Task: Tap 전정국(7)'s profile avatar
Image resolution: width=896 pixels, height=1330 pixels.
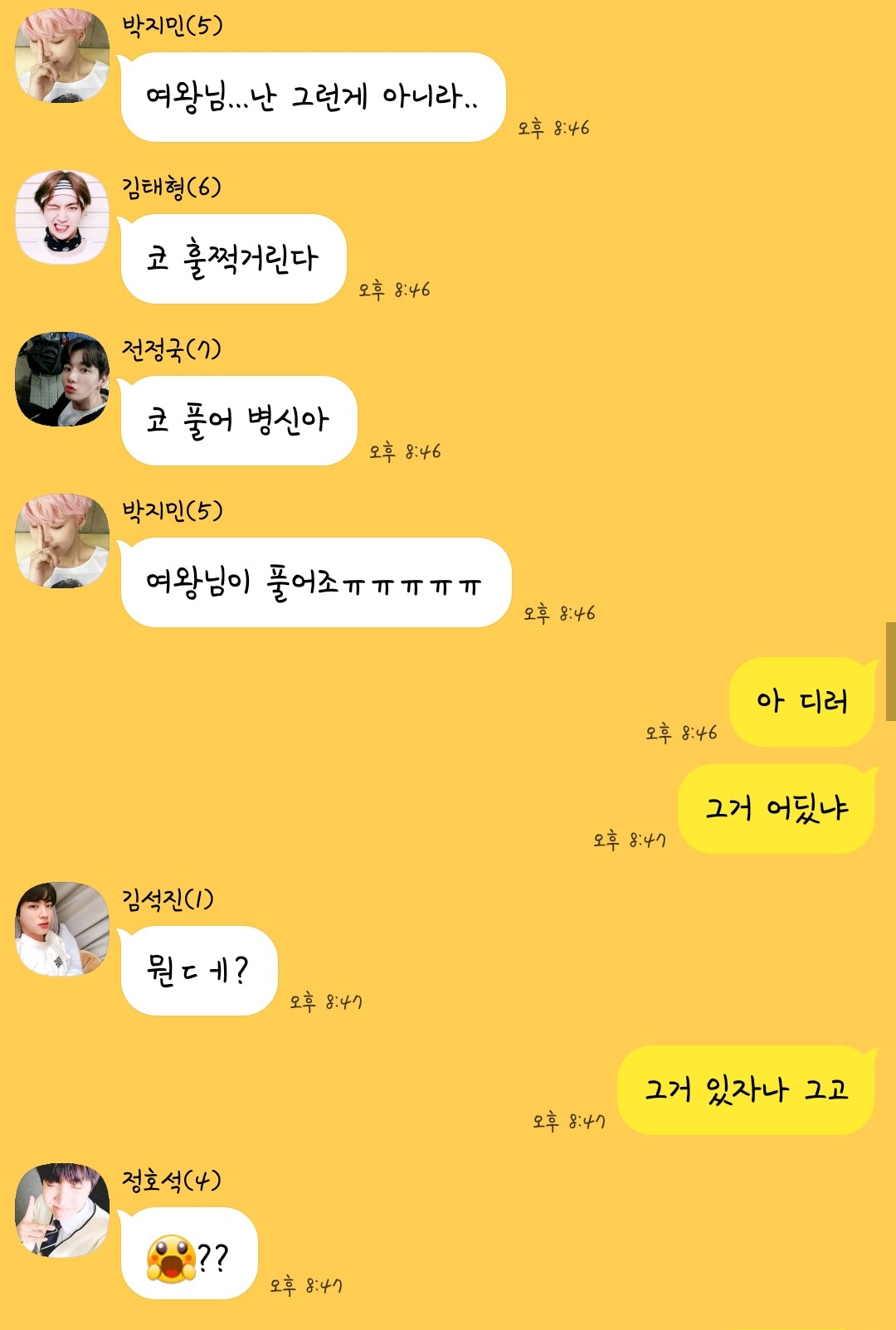Action: [x=62, y=379]
